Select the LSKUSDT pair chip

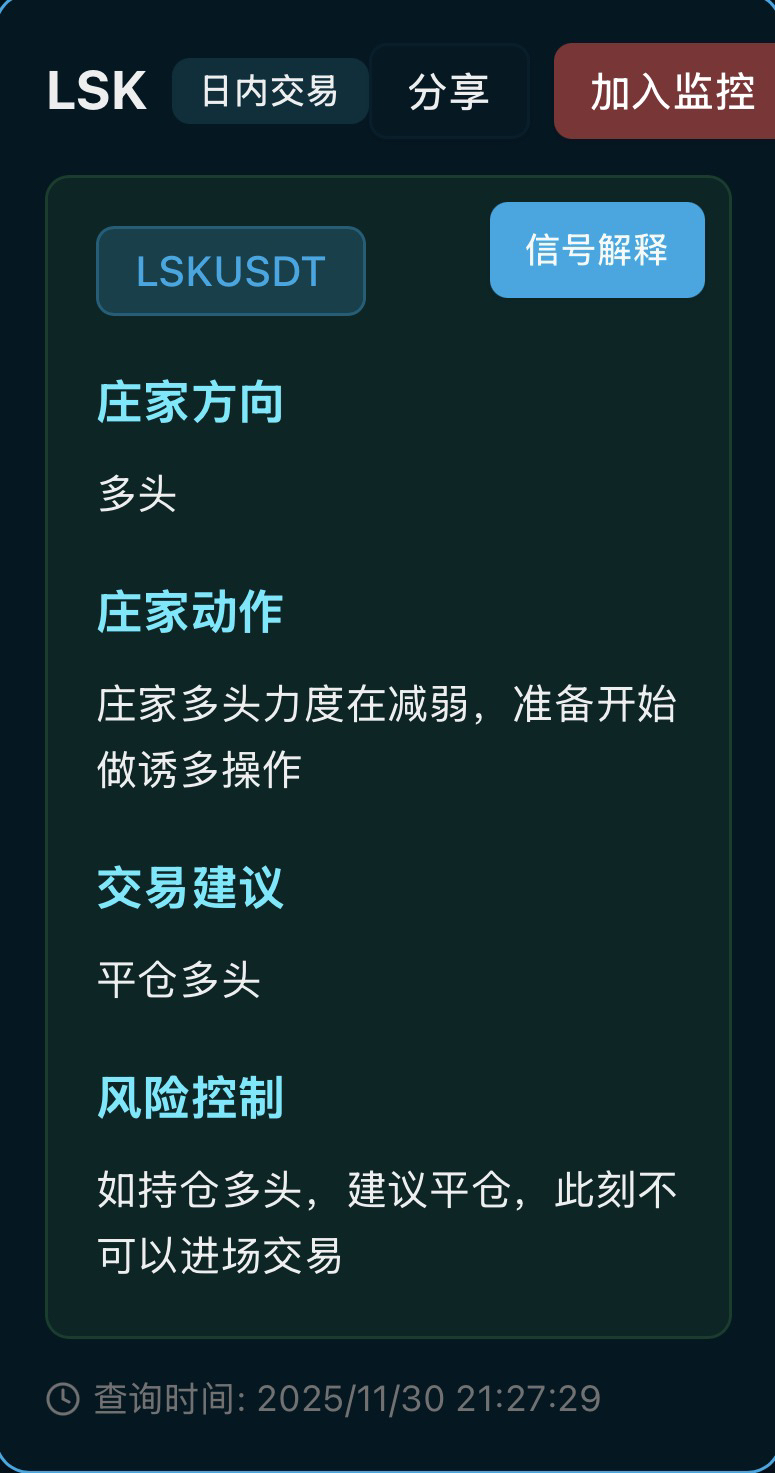[x=231, y=272]
